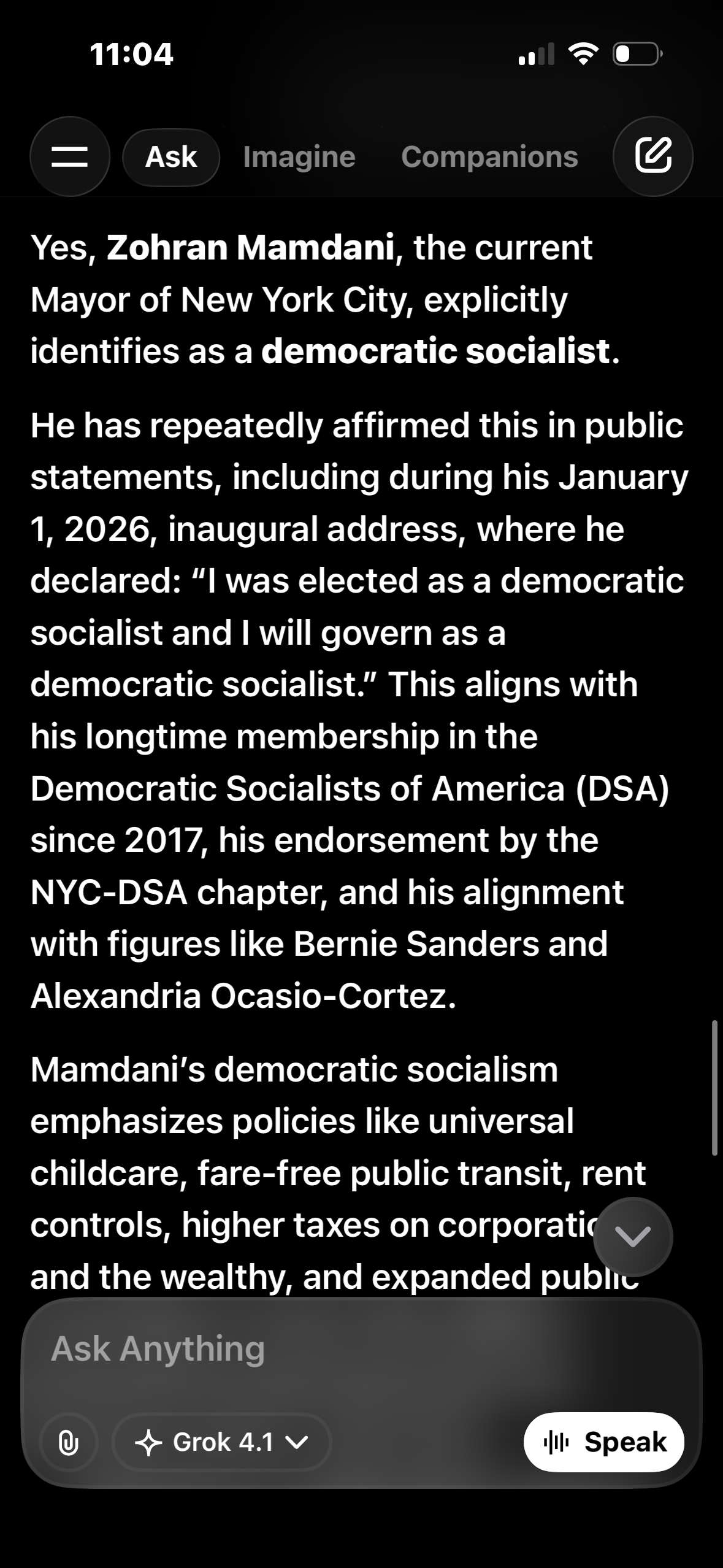This screenshot has width=723, height=1568.
Task: Attach a file with the paperclip icon
Action: 68,1442
